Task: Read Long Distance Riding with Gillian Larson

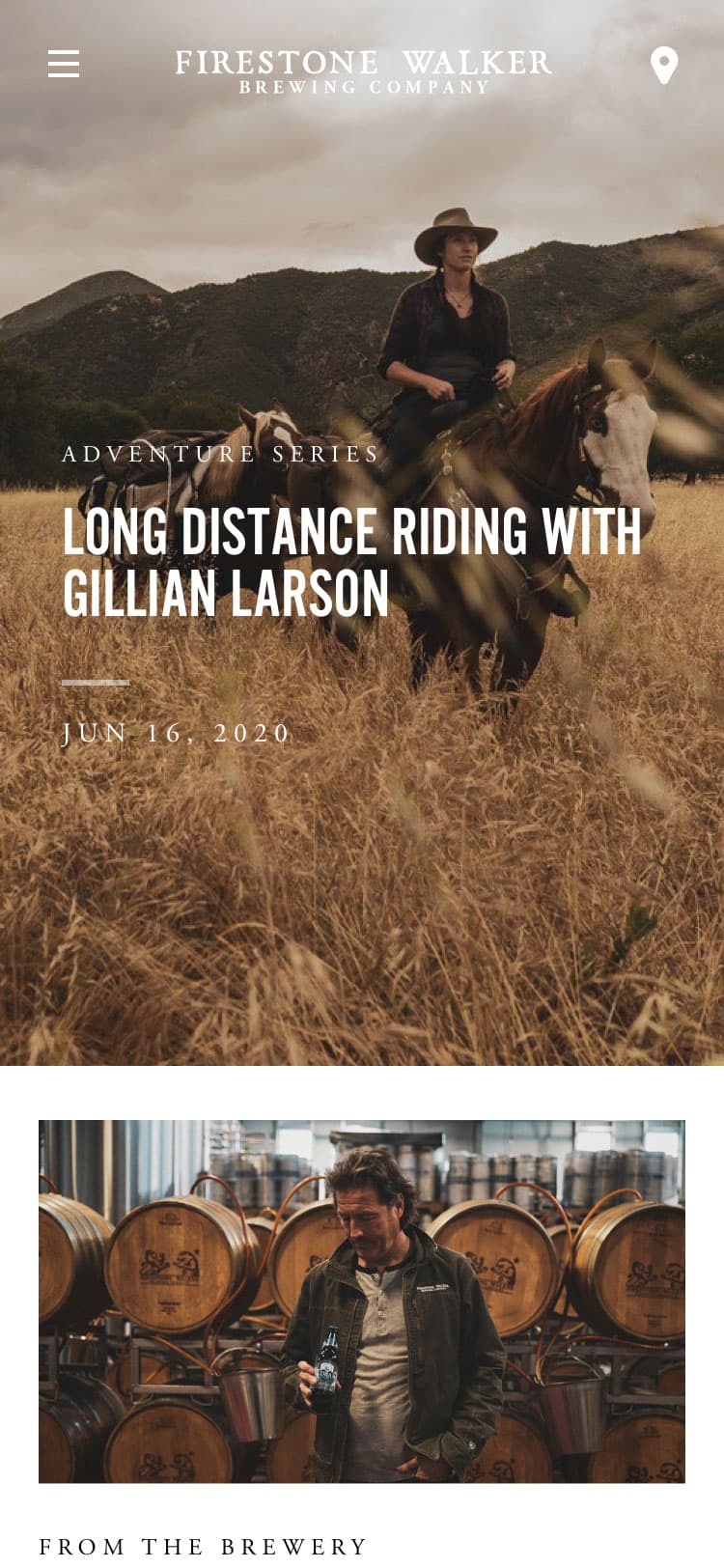Action: point(351,562)
